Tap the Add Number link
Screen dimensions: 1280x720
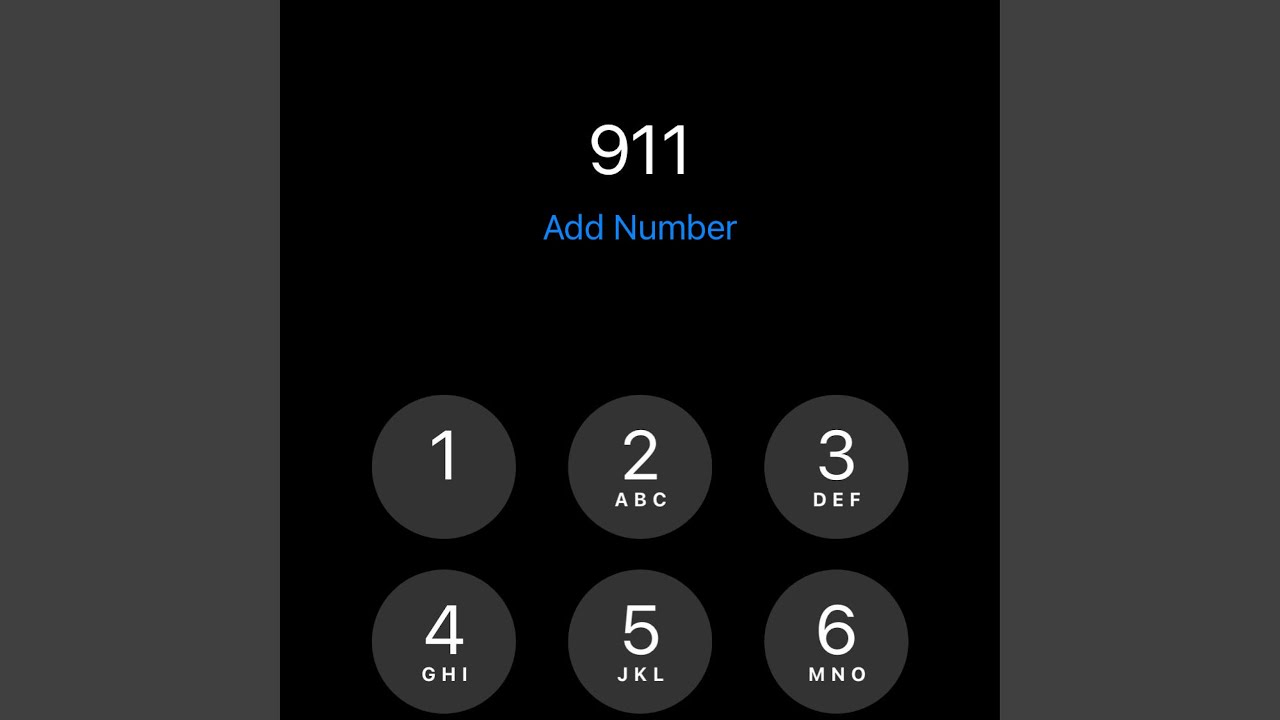tap(640, 228)
